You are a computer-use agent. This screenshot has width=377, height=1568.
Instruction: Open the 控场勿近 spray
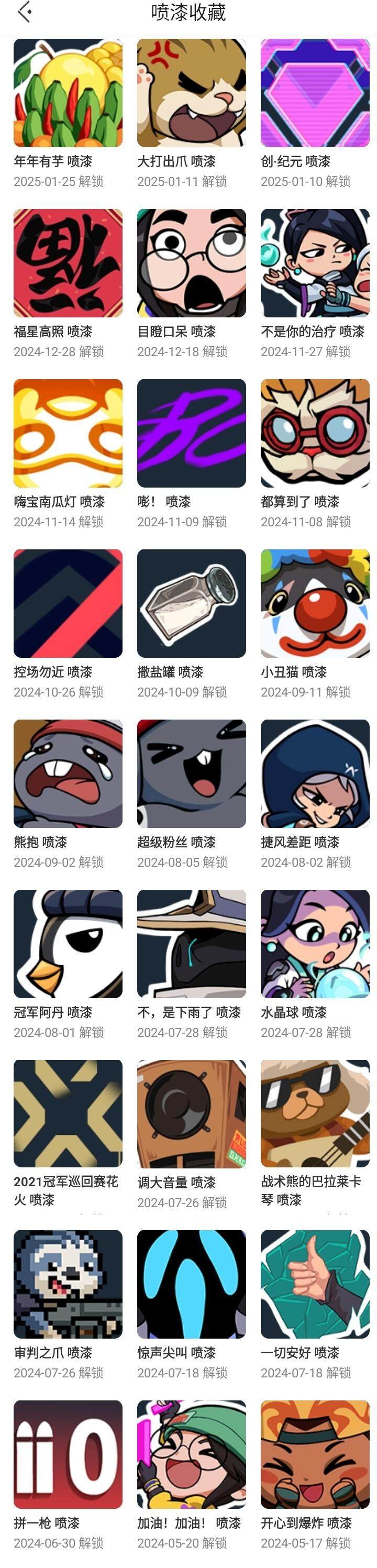68,603
